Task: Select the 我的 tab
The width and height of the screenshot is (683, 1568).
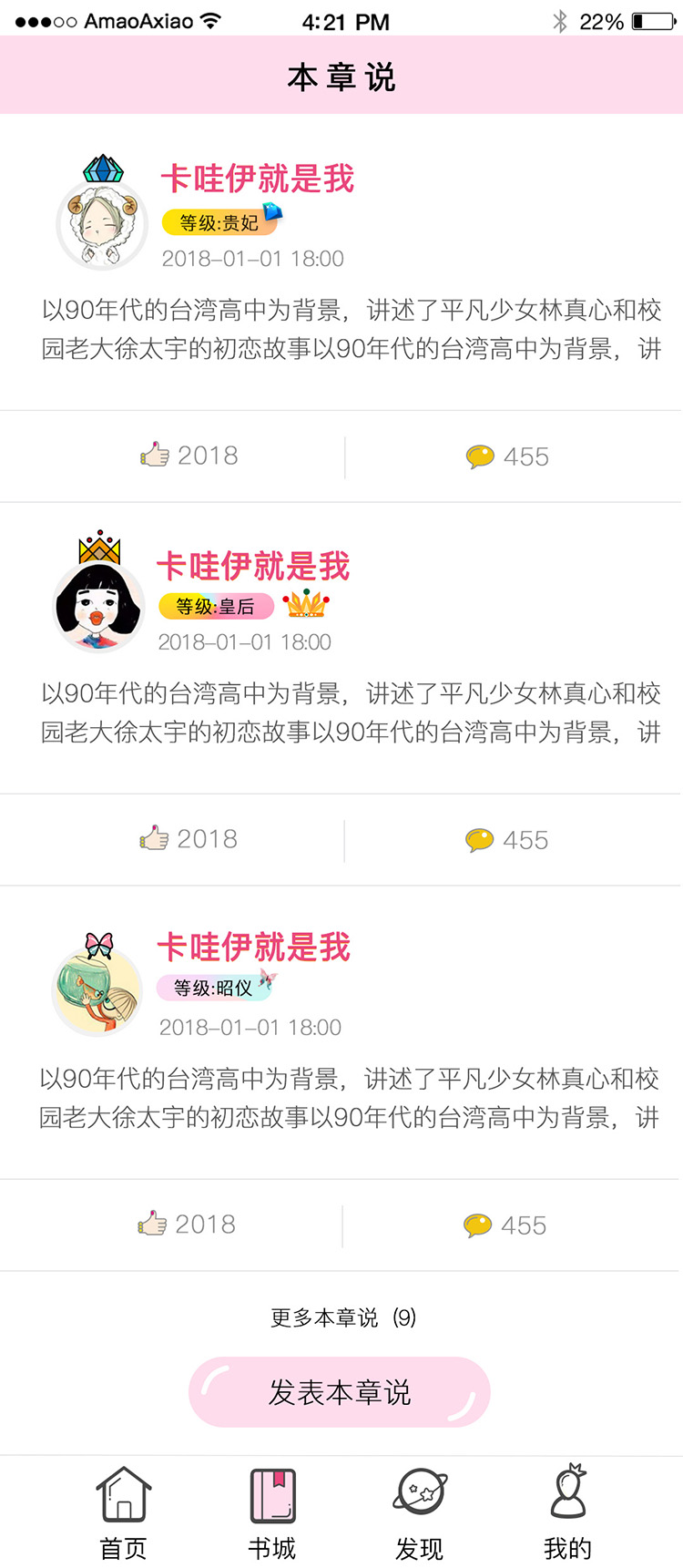Action: coord(568,1513)
